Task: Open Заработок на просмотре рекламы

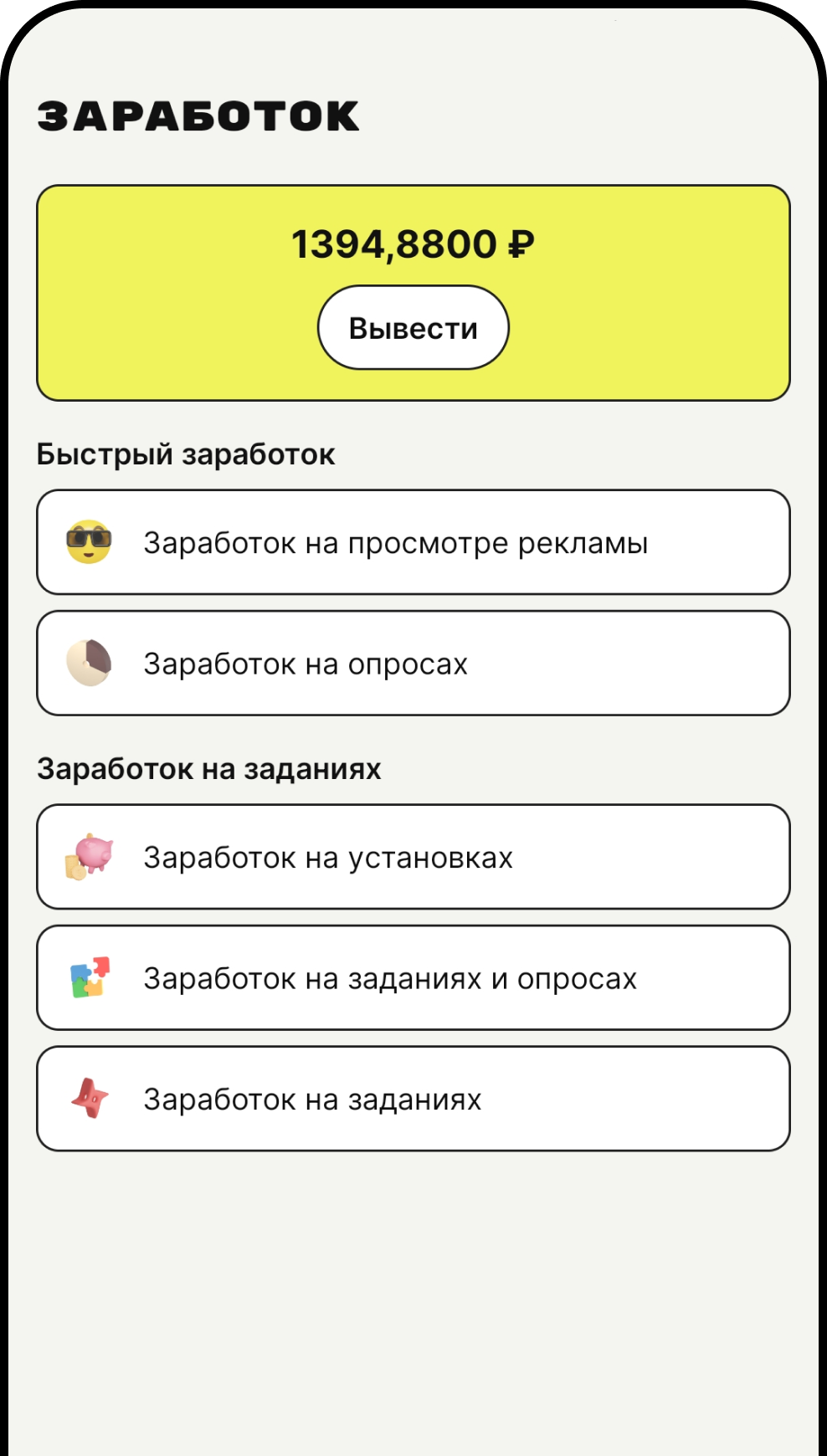Action: [413, 542]
